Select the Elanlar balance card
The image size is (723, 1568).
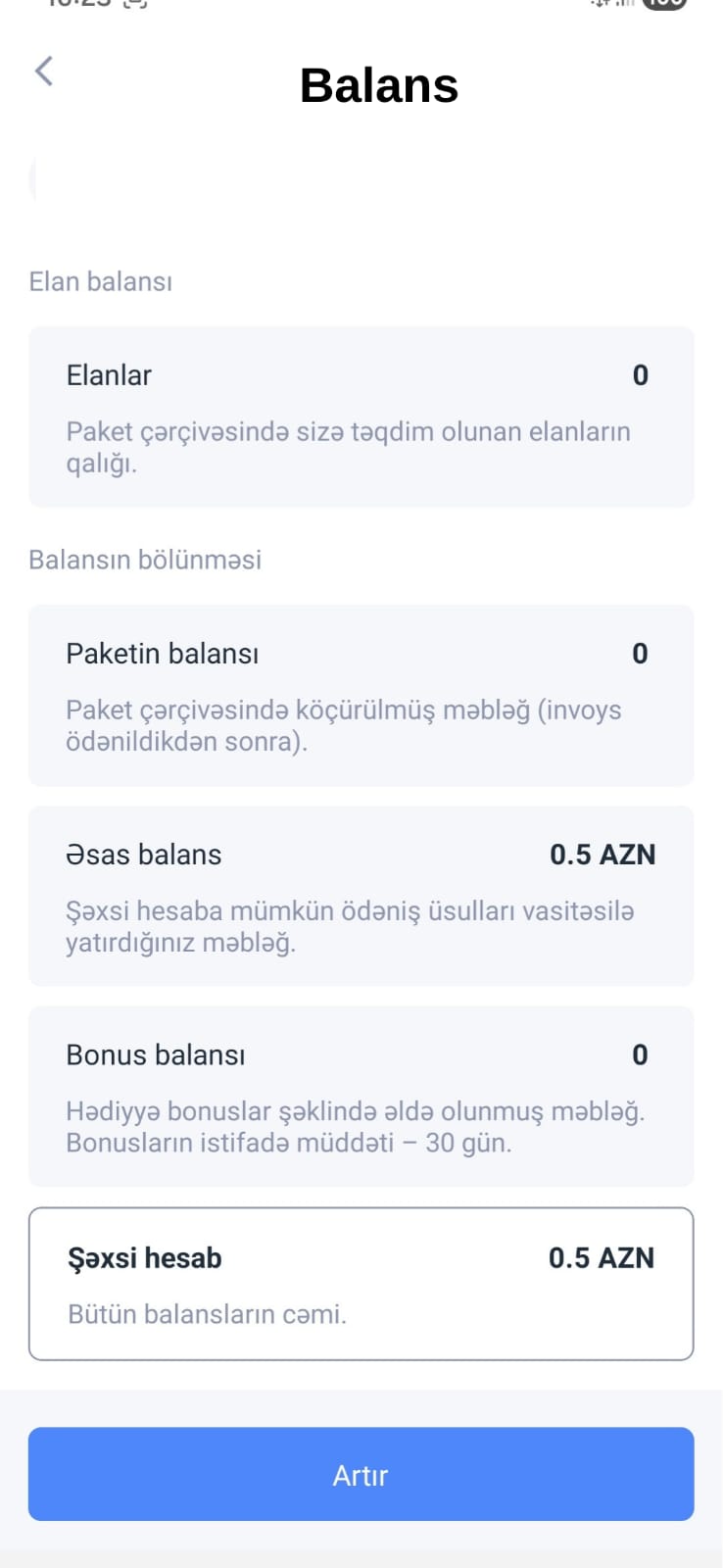click(x=361, y=415)
